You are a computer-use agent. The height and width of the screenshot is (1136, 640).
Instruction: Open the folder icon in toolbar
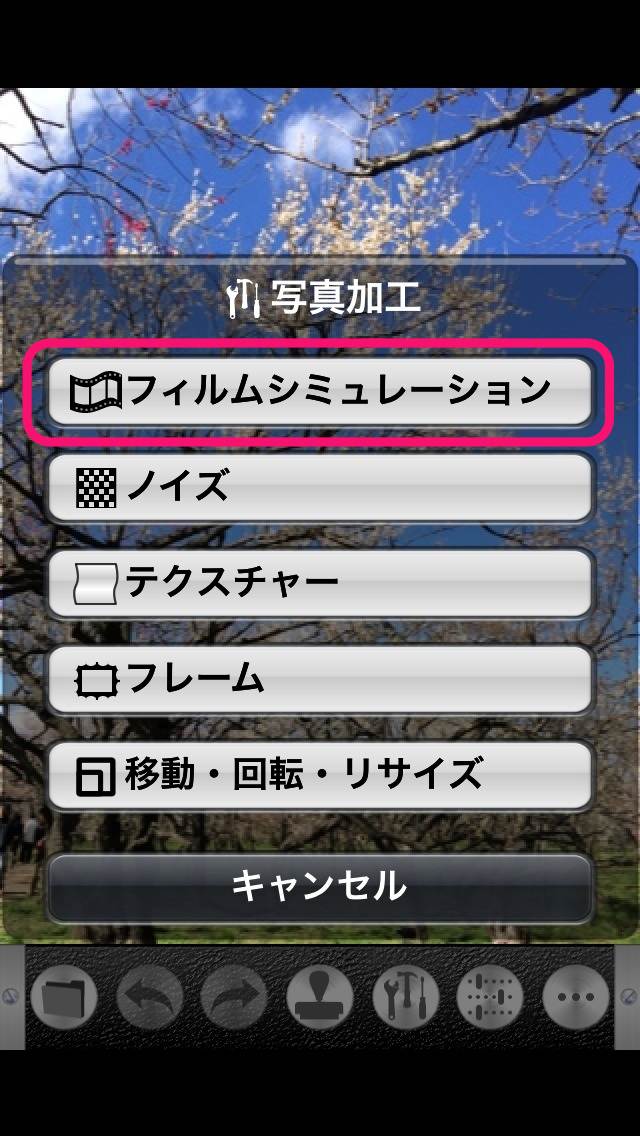64,997
